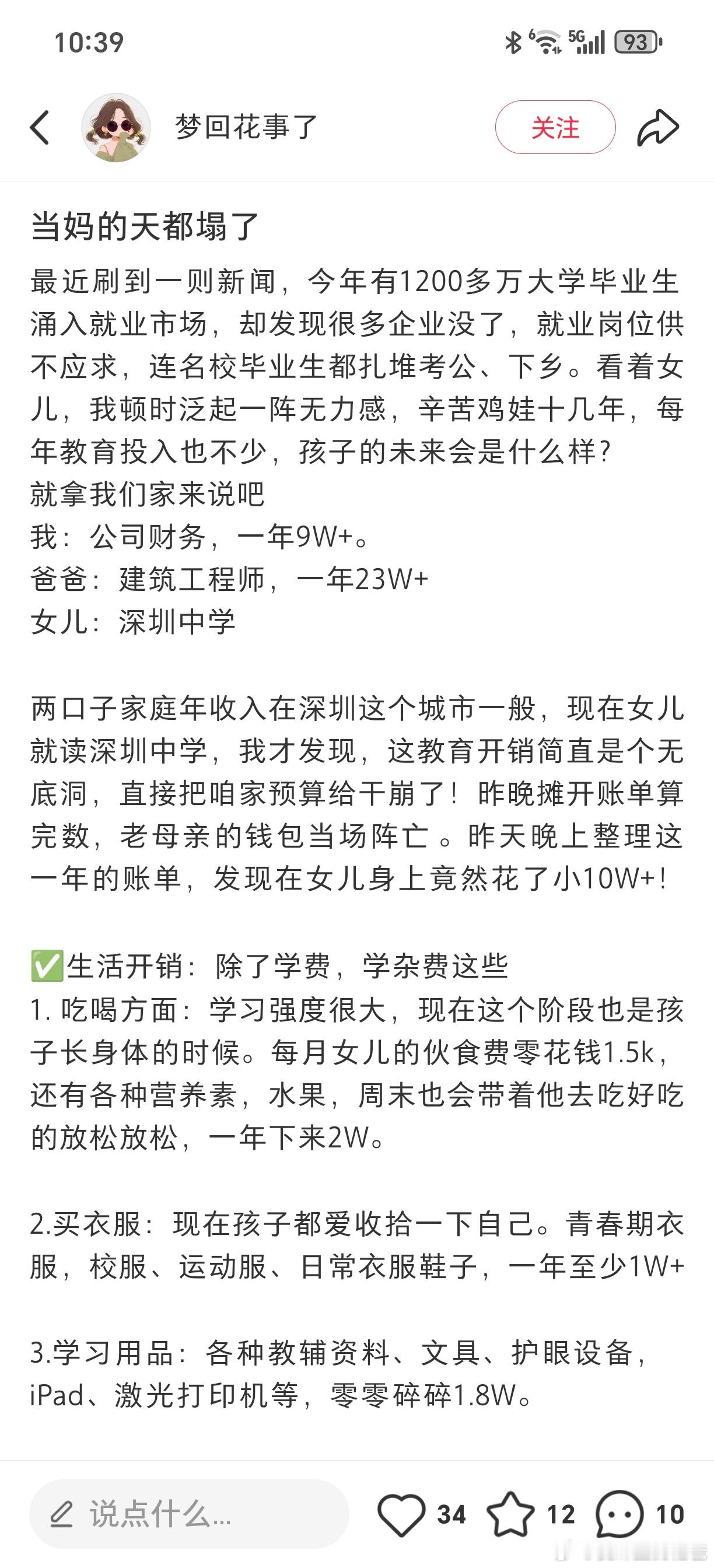714x1568 pixels.
Task: Open the profile of 梦回花事了
Action: pyautogui.click(x=242, y=127)
